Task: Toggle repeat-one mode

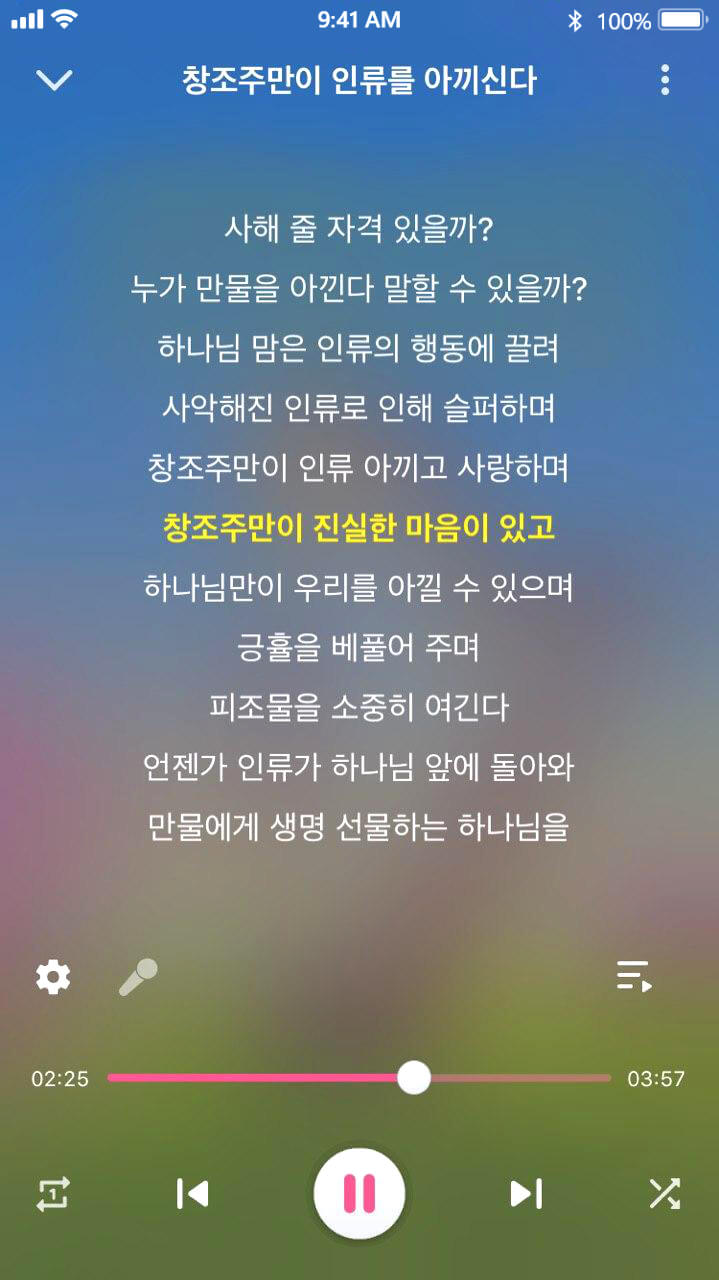Action: coord(53,1193)
